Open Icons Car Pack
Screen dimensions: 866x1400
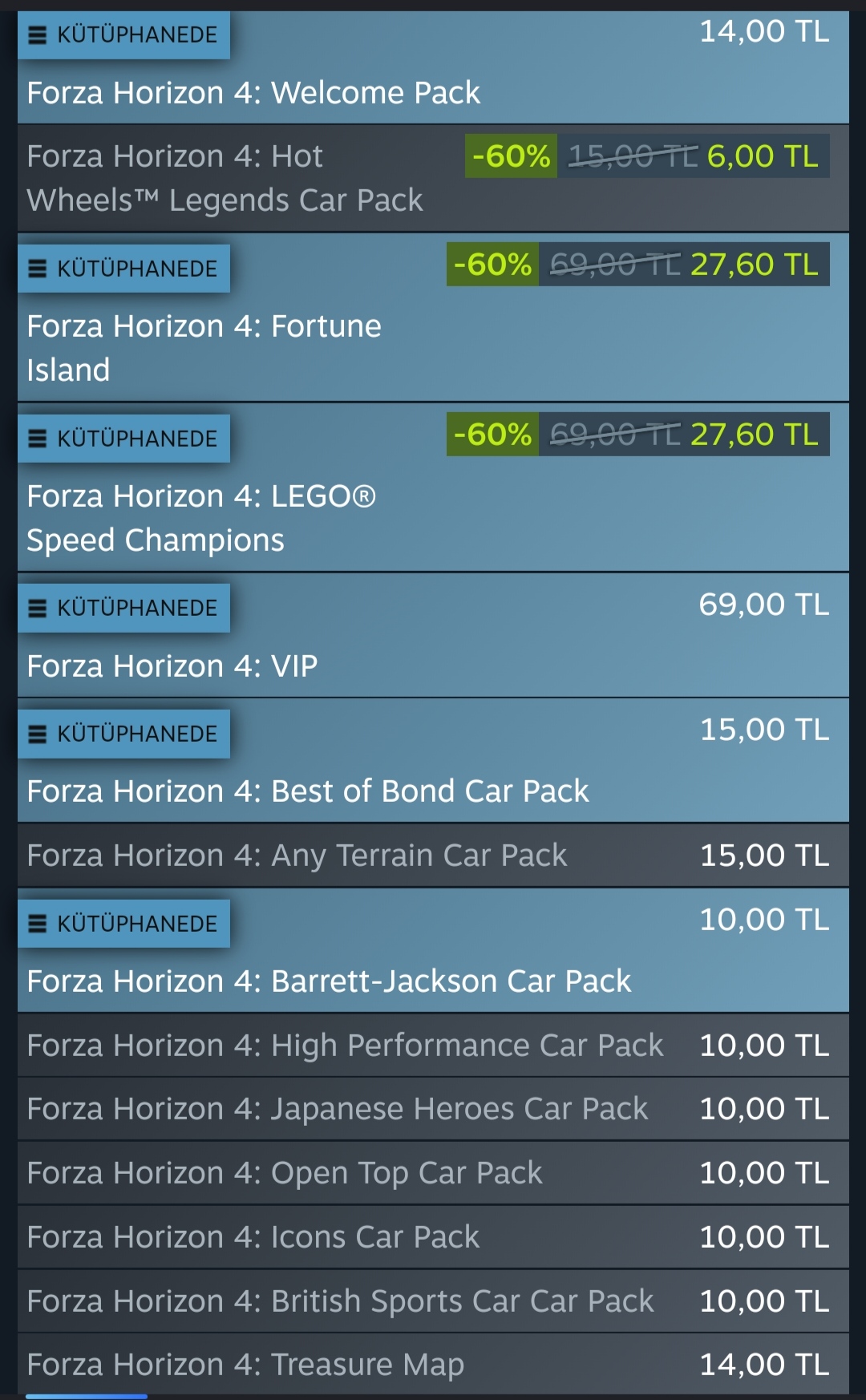[x=253, y=1237]
